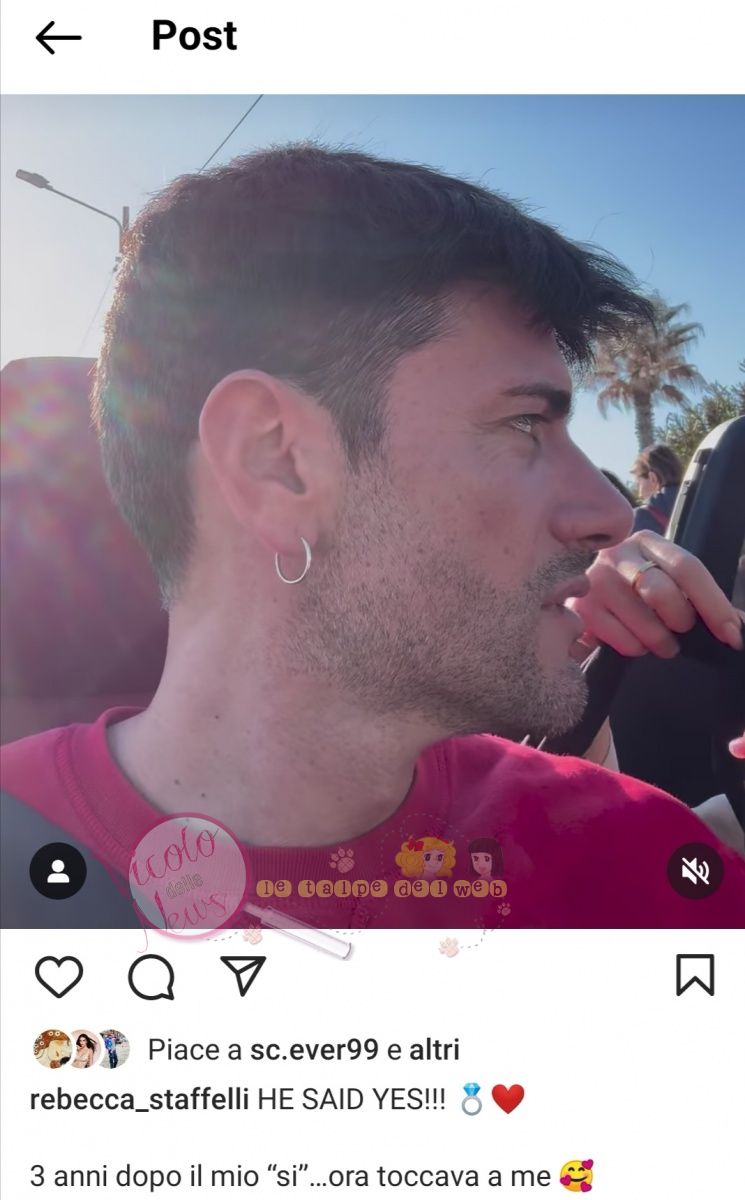Image resolution: width=745 pixels, height=1200 pixels.
Task: View others who liked via altri
Action: (x=434, y=1049)
